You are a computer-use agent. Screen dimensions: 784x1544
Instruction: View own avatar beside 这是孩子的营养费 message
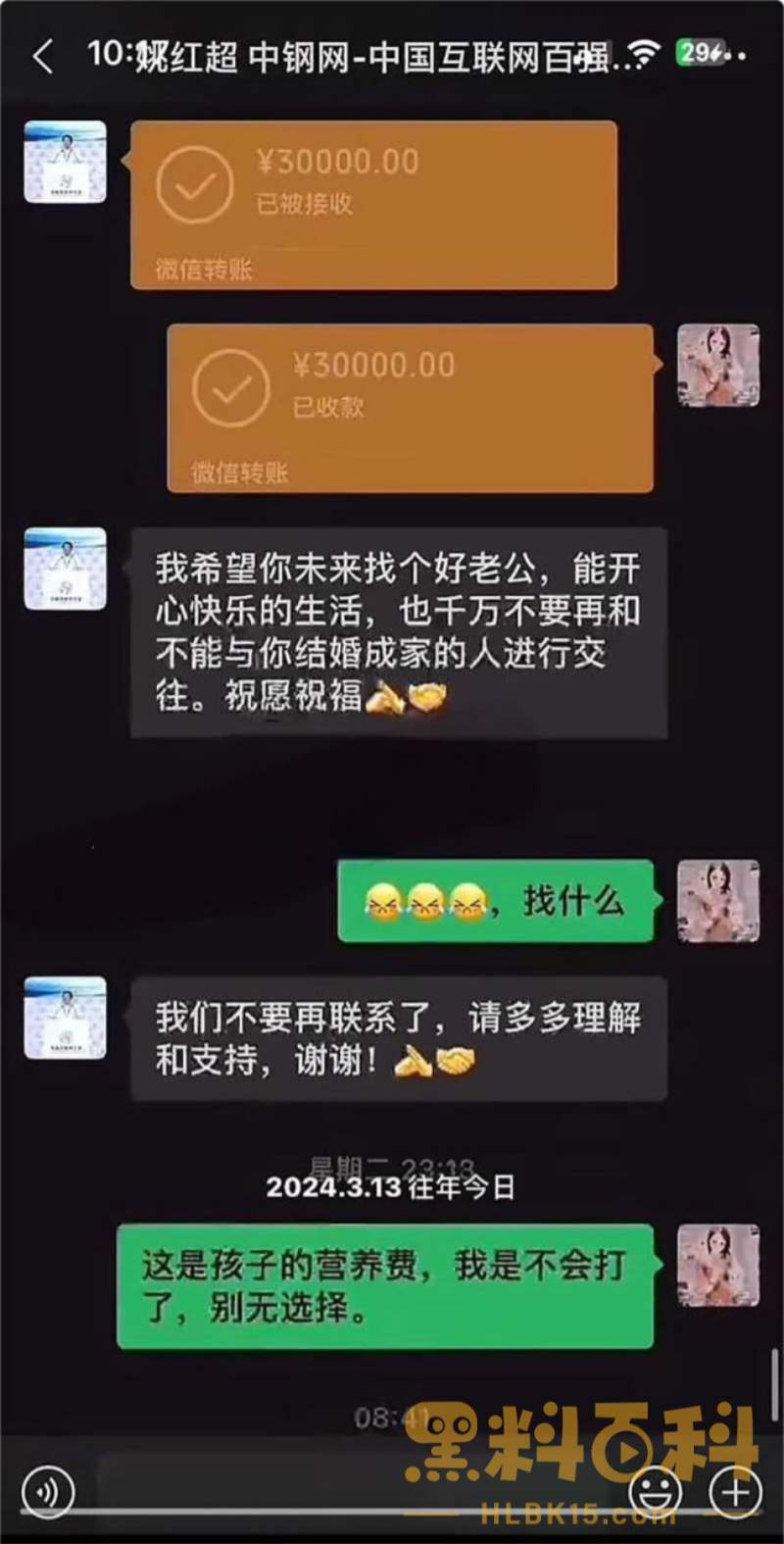(718, 1265)
